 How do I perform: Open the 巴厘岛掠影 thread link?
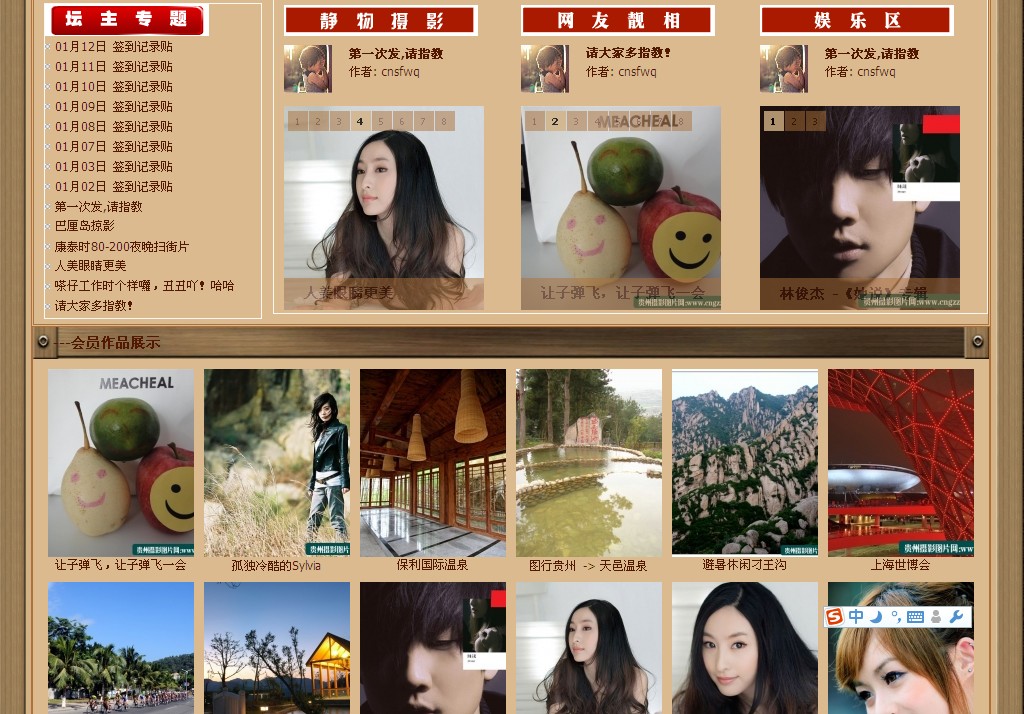coord(85,226)
